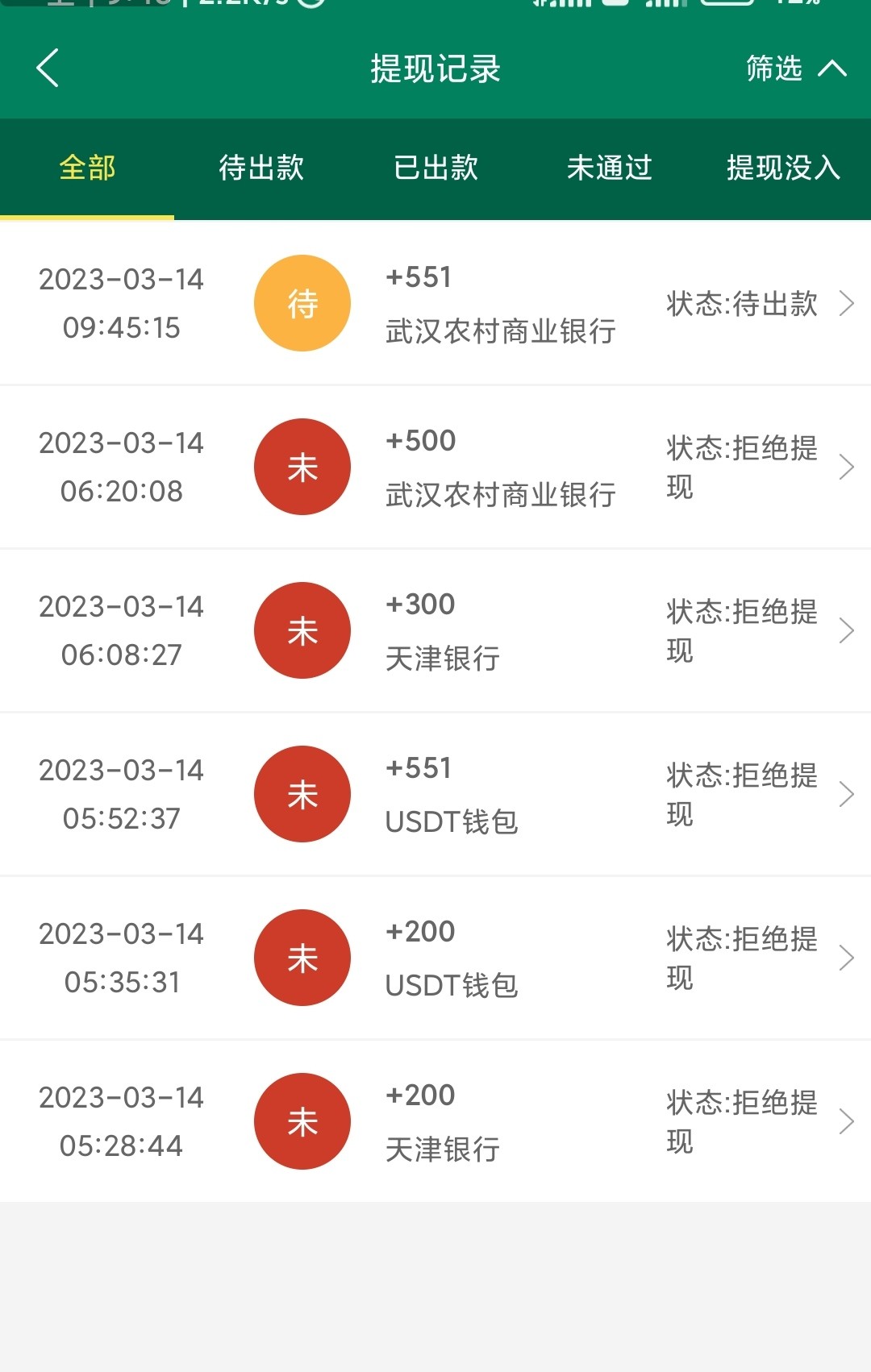Open the 09:45:15 pending +551 withdrawal record

click(x=435, y=303)
